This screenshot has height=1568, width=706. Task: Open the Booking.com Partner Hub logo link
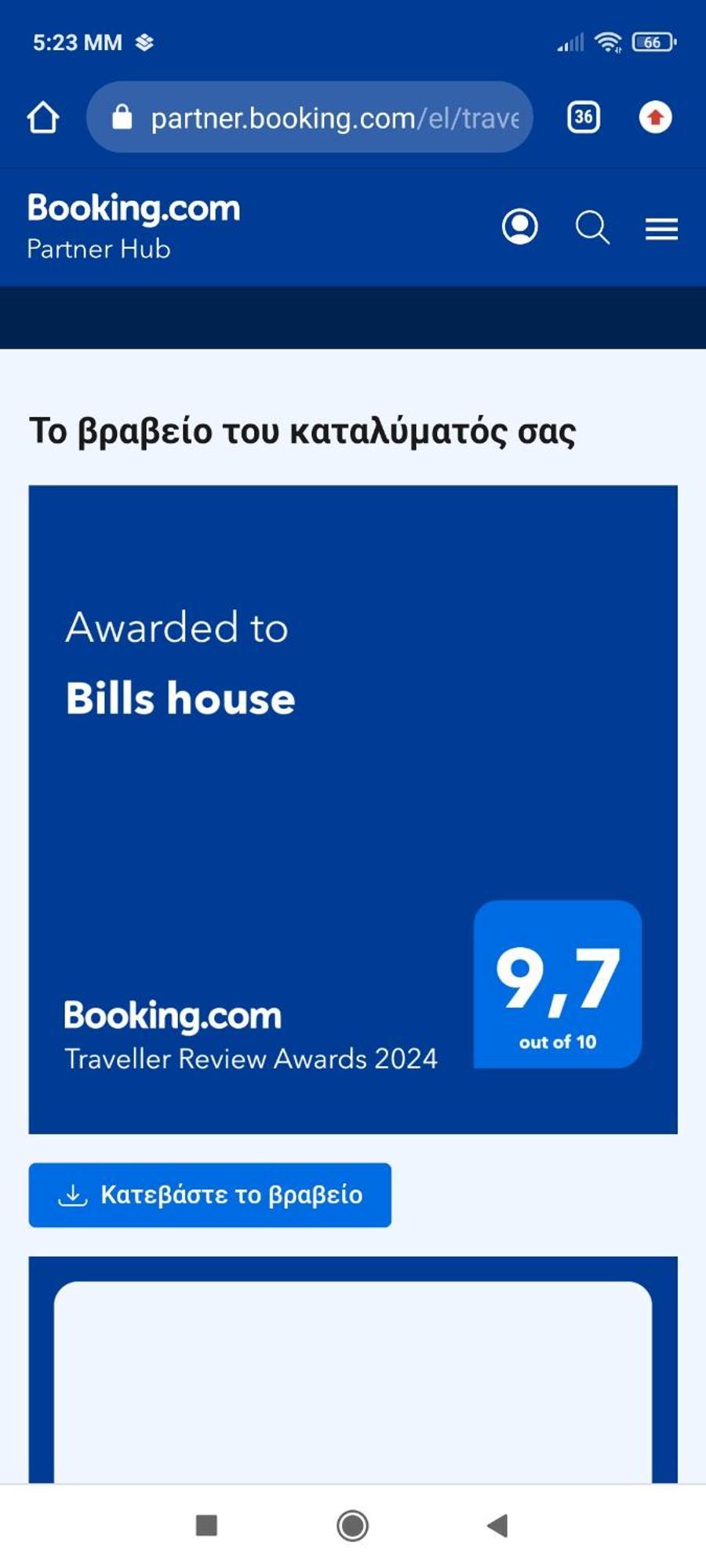[133, 226]
